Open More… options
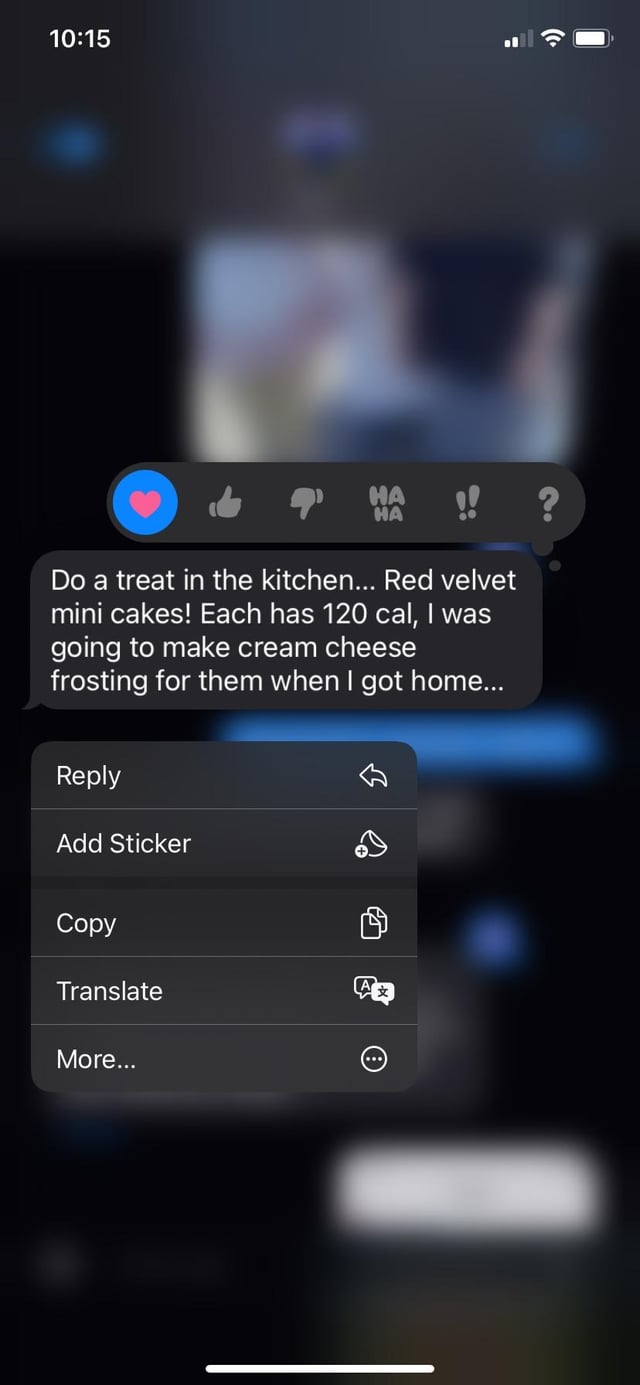Image resolution: width=640 pixels, height=1385 pixels. pos(224,1059)
